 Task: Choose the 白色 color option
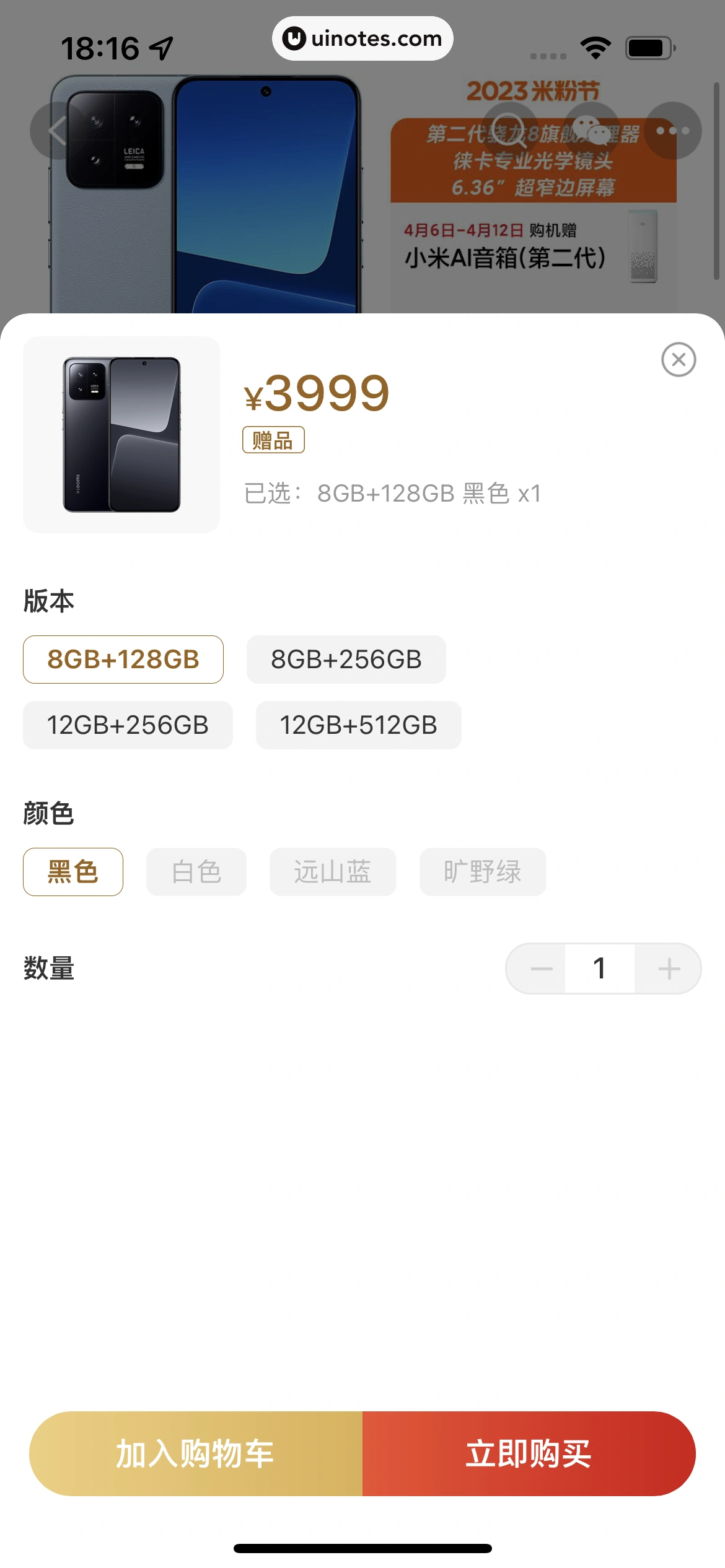pos(196,872)
